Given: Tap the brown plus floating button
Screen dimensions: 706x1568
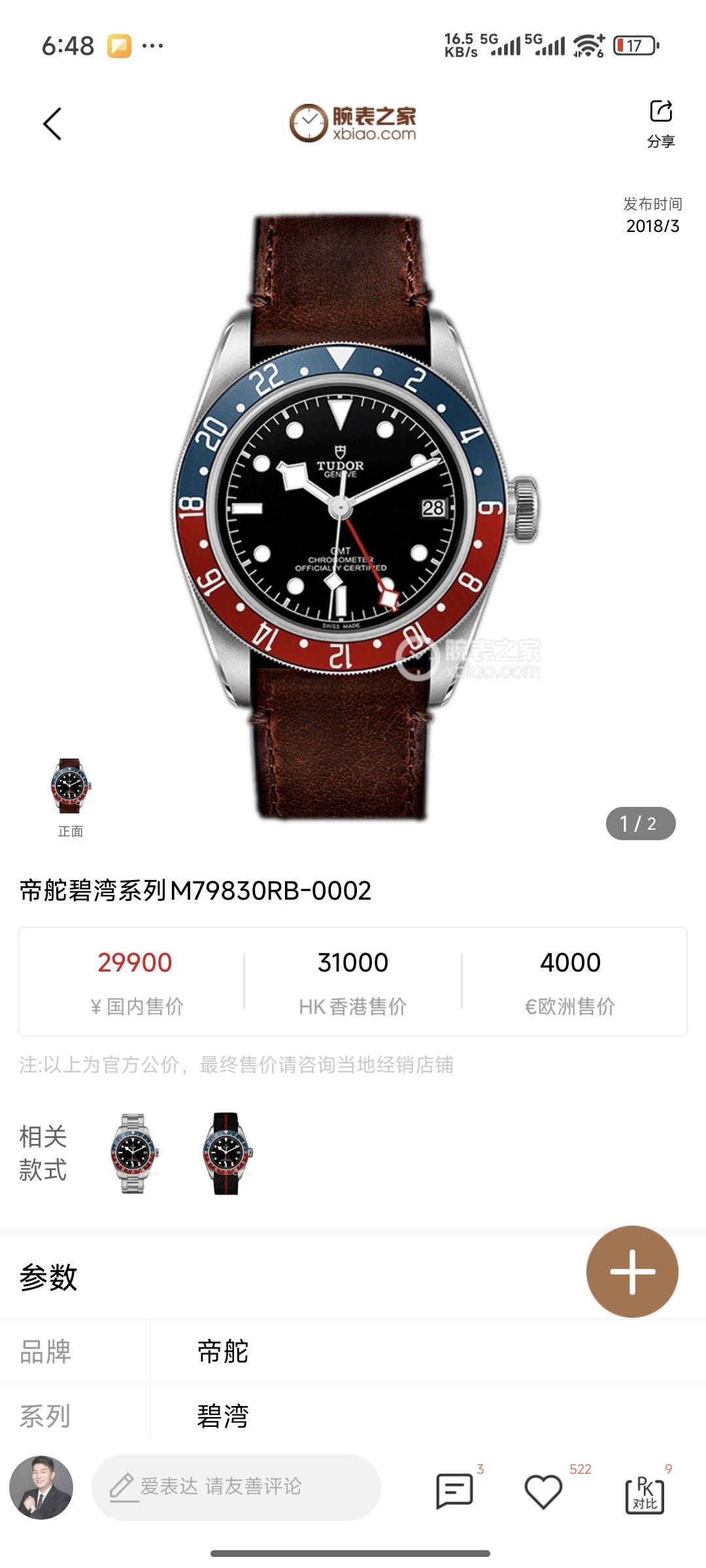Looking at the screenshot, I should click(x=631, y=1271).
